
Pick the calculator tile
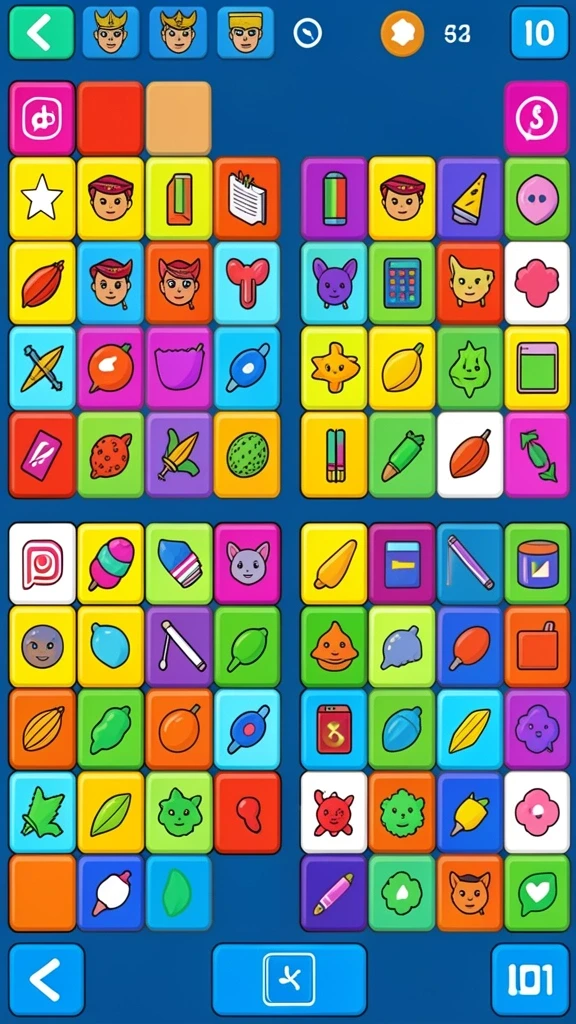pyautogui.click(x=402, y=283)
